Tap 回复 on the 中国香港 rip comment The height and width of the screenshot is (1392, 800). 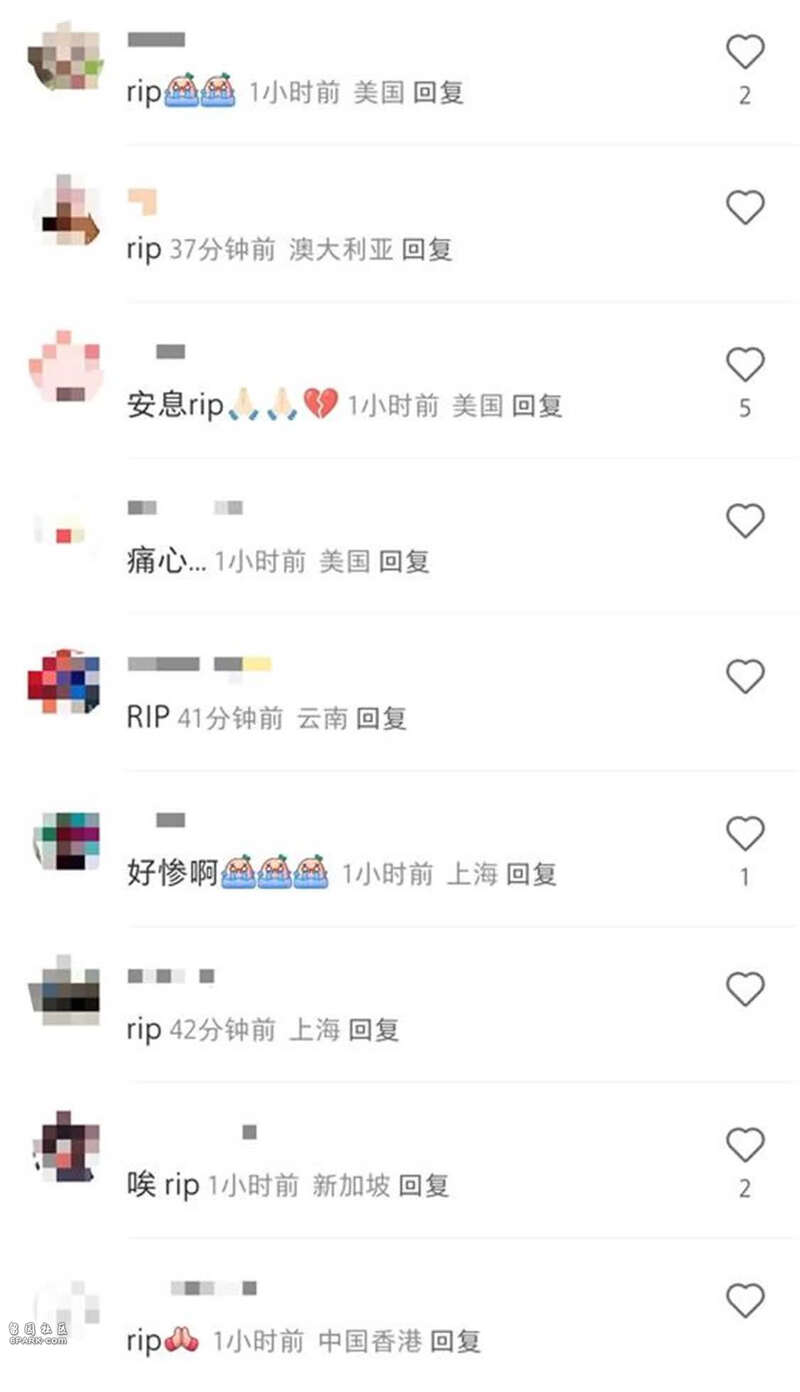coord(455,1342)
